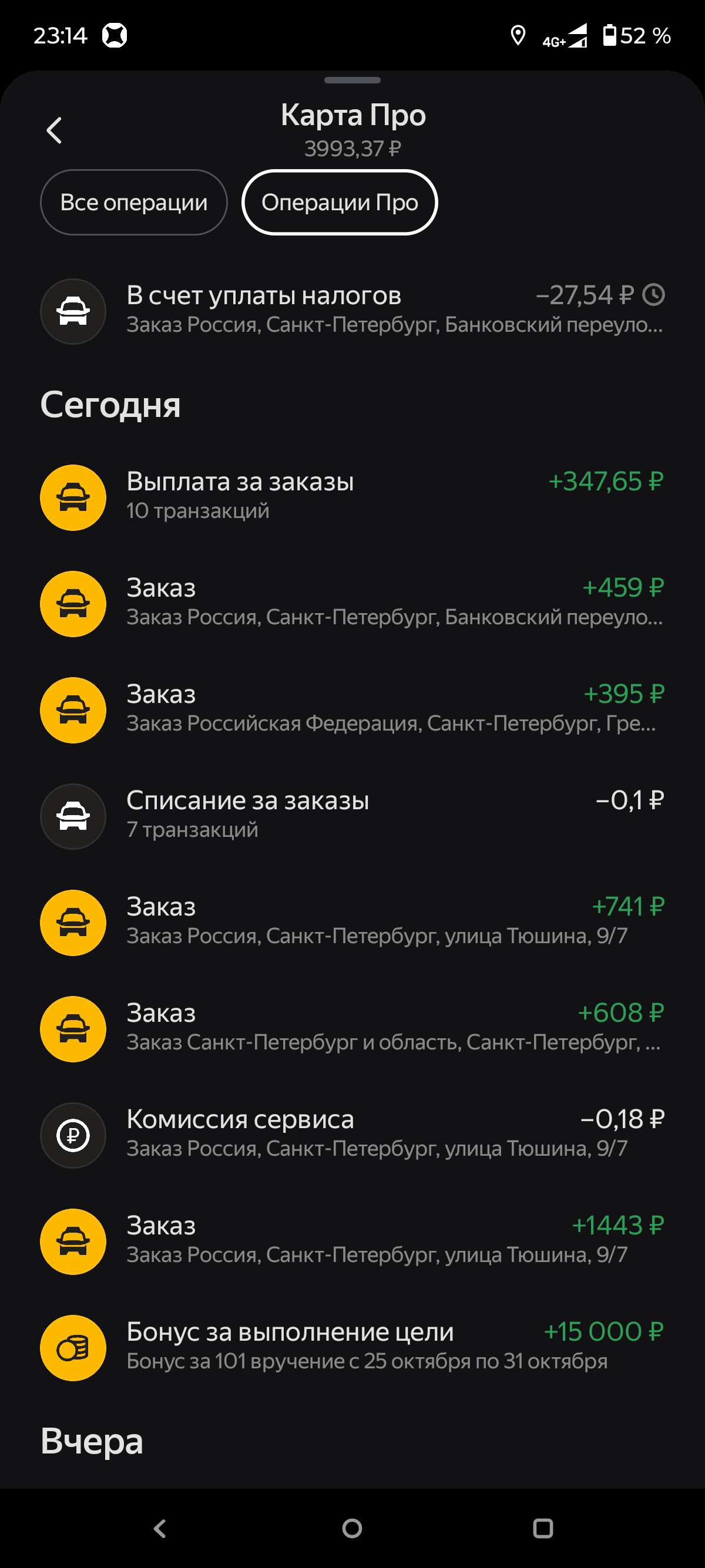Open the +395 ₽ order entry
Screen dimensions: 705x1568
point(352,709)
